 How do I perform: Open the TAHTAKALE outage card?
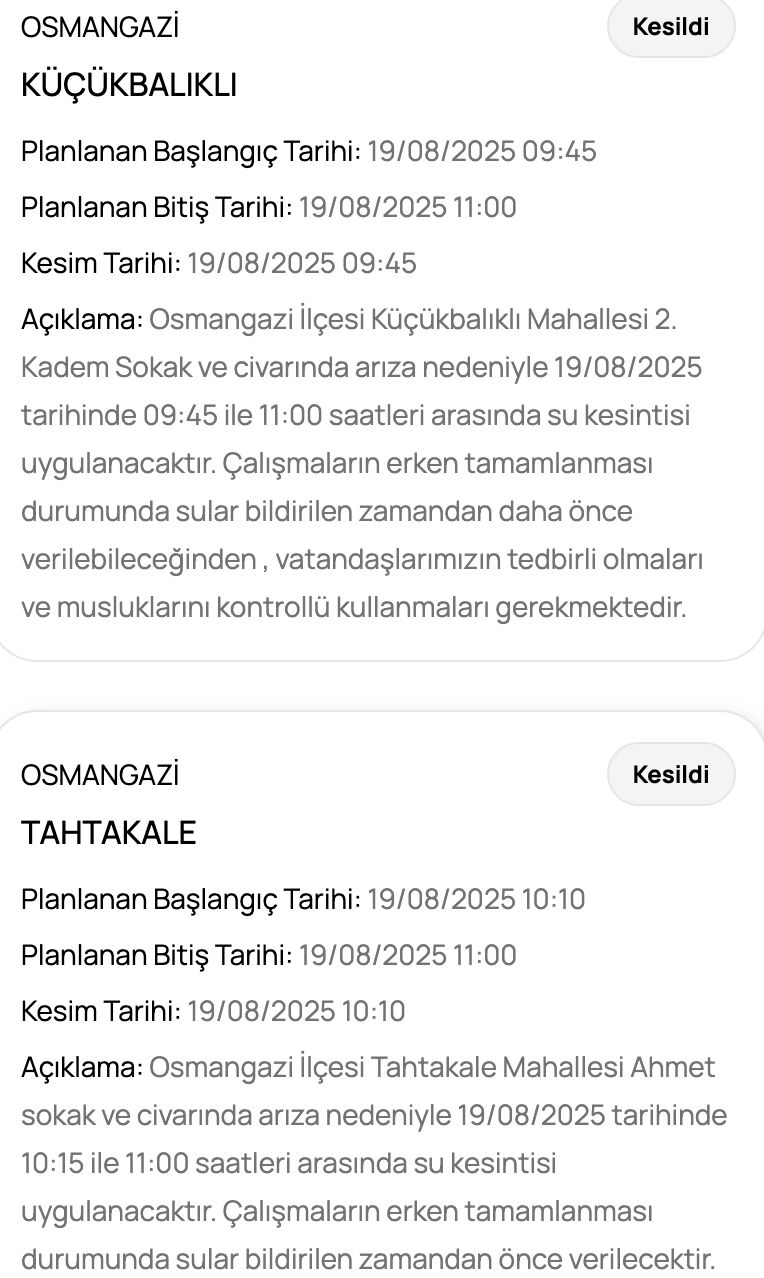380,1000
